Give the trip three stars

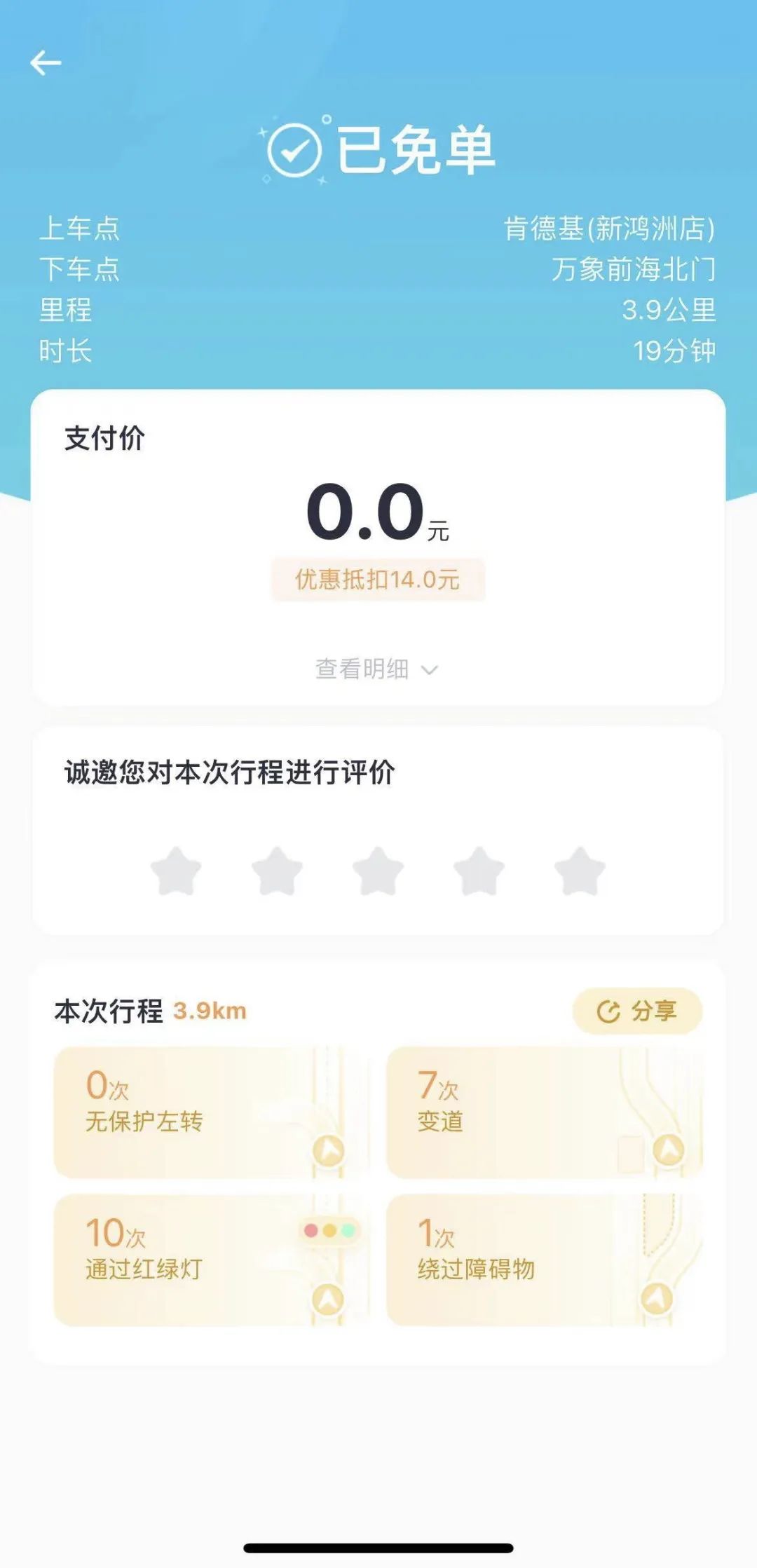(x=378, y=871)
